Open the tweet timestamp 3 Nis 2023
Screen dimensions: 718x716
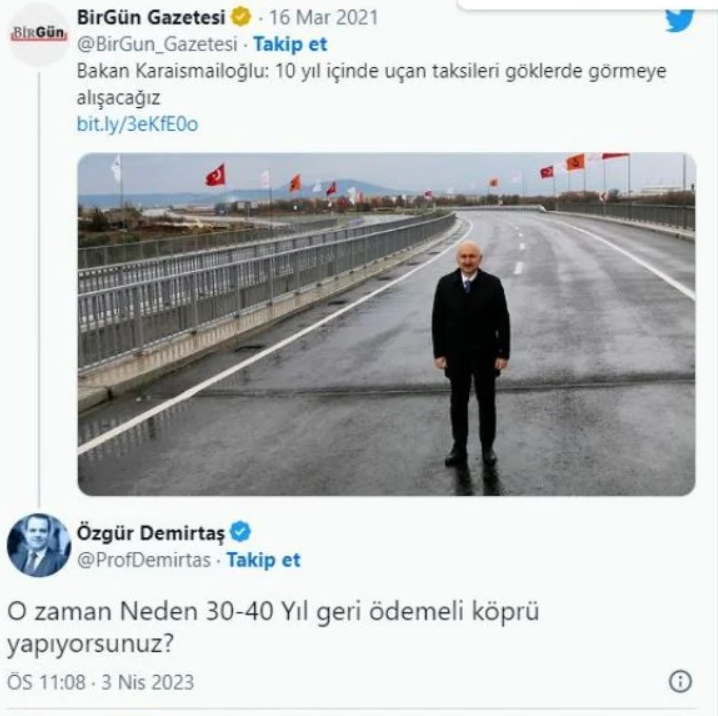click(x=101, y=682)
